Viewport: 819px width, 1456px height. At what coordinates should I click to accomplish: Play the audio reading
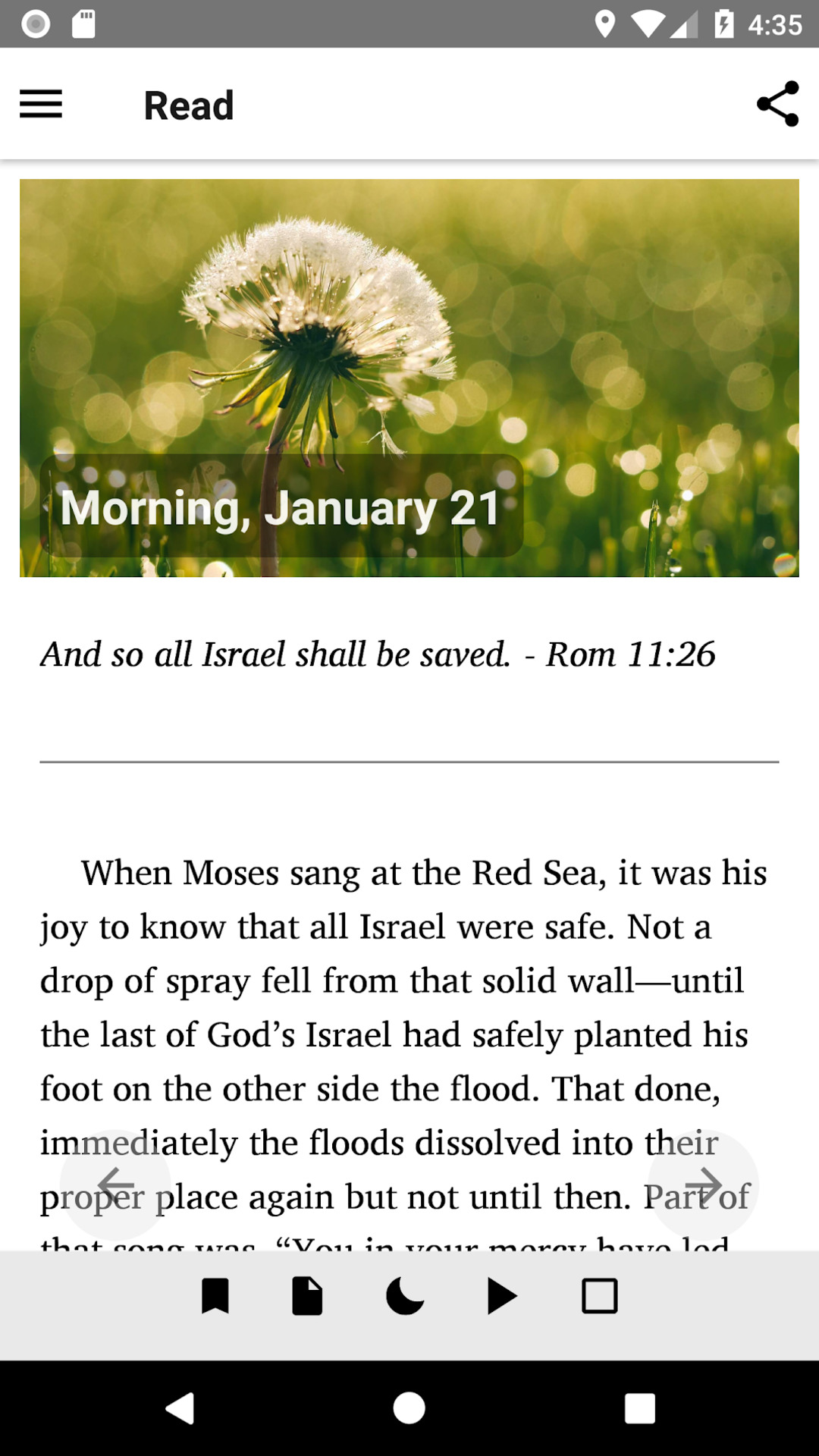point(502,1296)
